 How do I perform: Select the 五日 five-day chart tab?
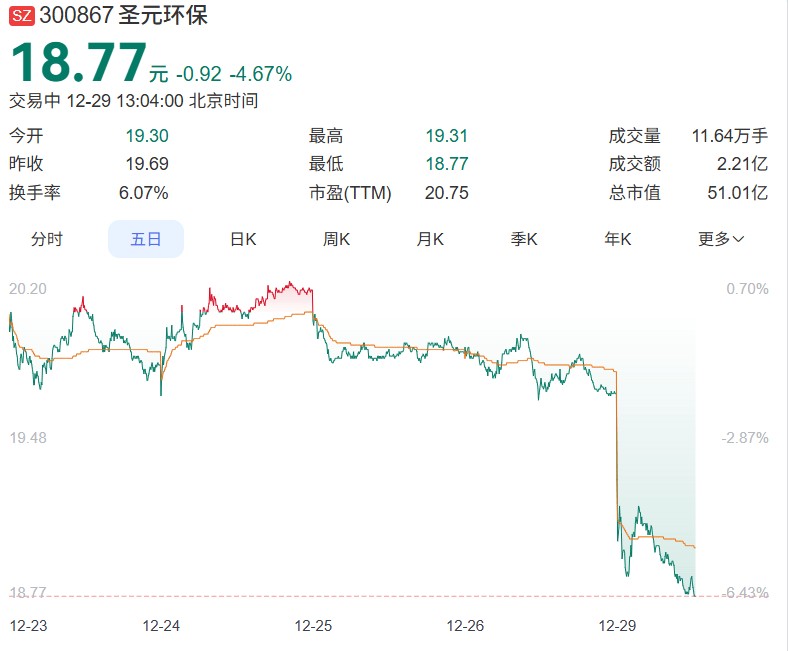point(146,239)
